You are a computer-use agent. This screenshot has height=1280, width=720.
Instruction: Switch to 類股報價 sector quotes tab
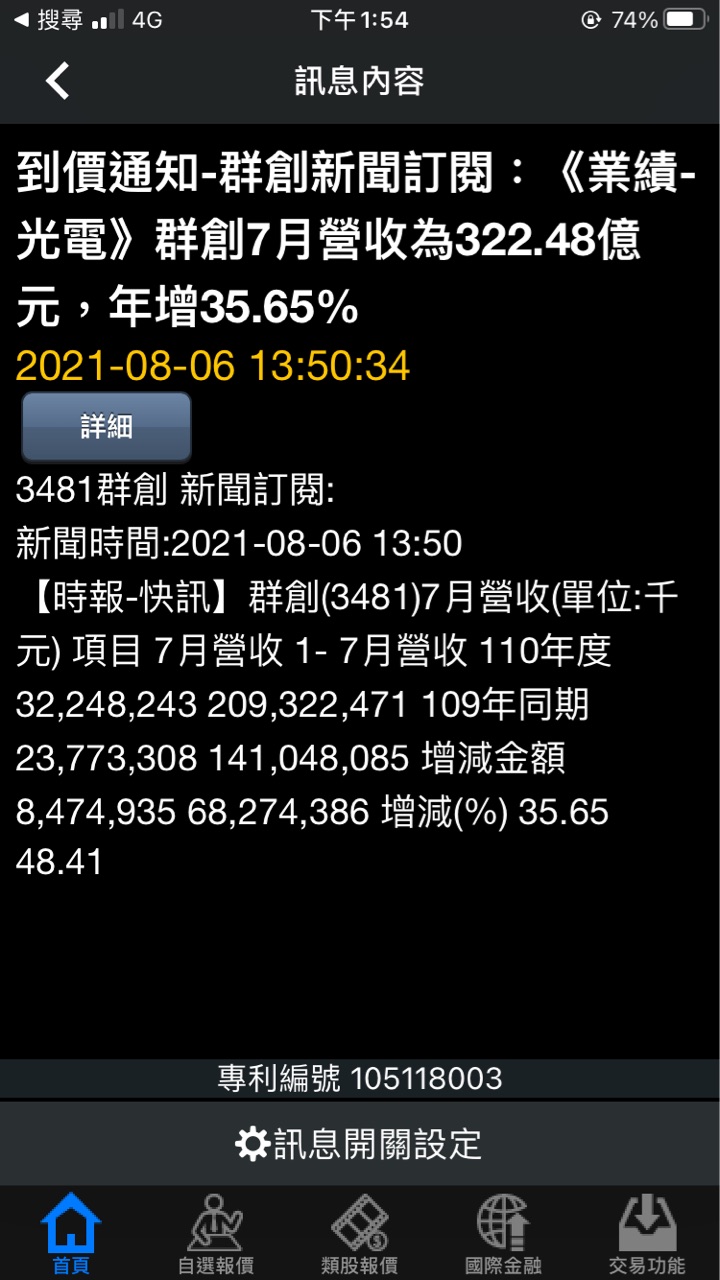(359, 1234)
